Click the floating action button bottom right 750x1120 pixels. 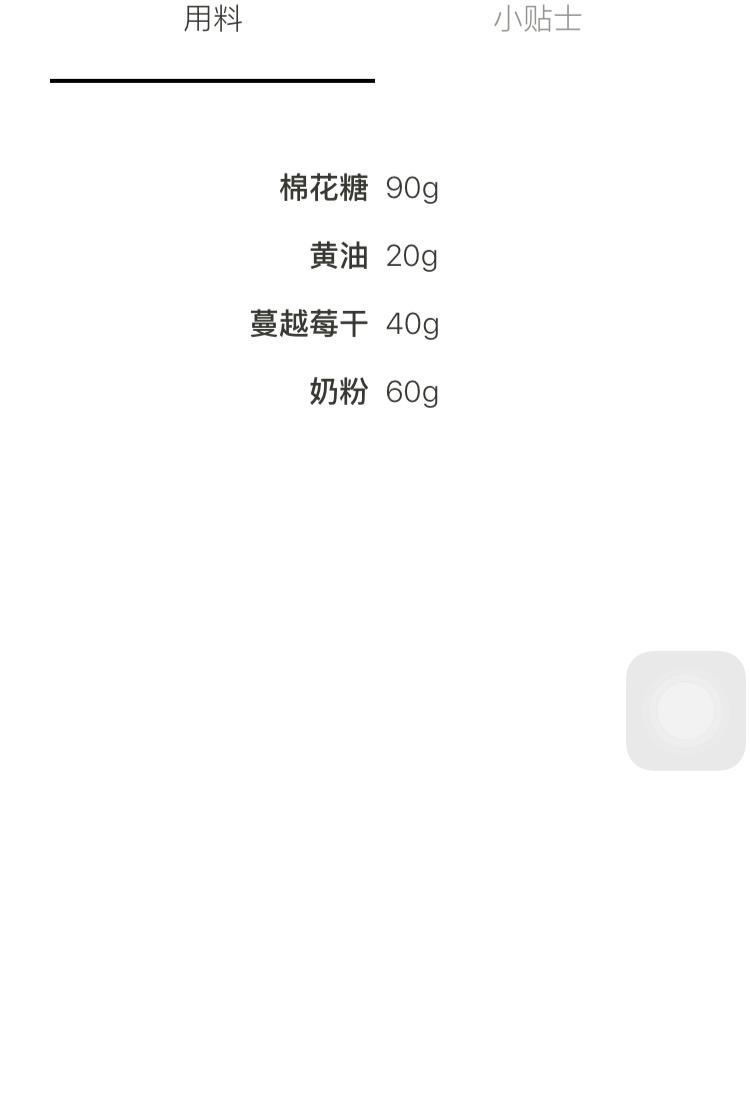click(x=685, y=710)
